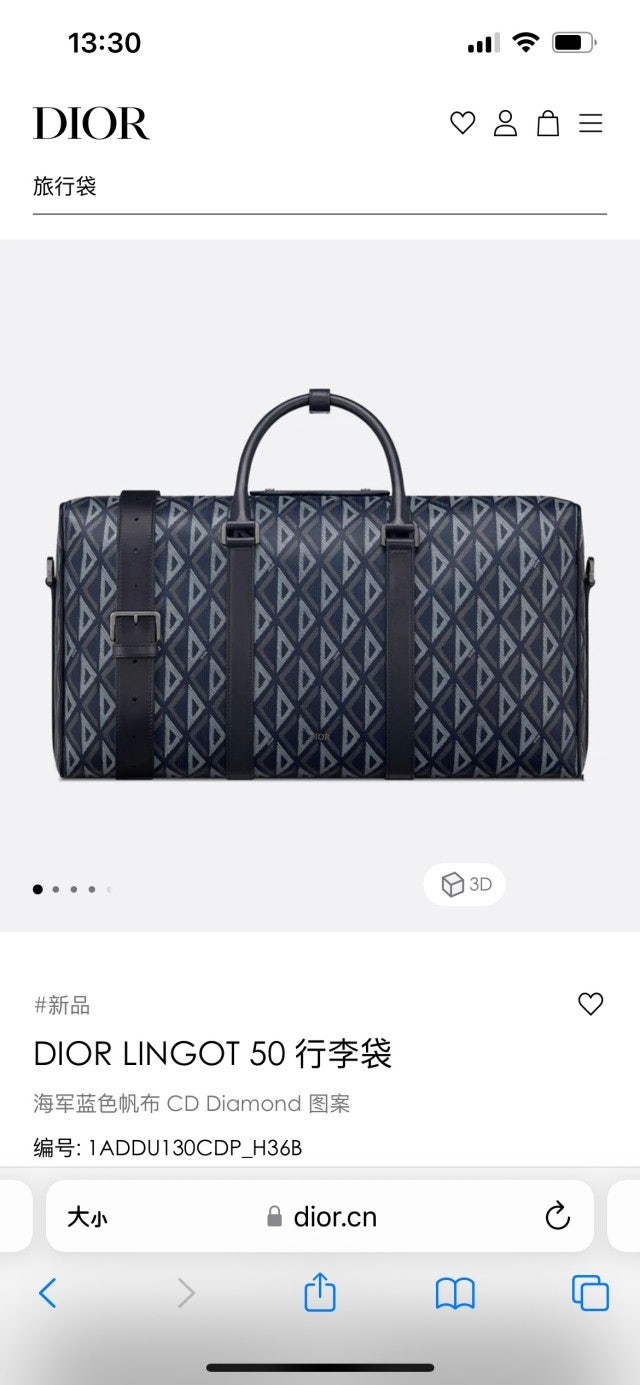The image size is (640, 1385).
Task: Go back to previous page
Action: (x=47, y=1293)
